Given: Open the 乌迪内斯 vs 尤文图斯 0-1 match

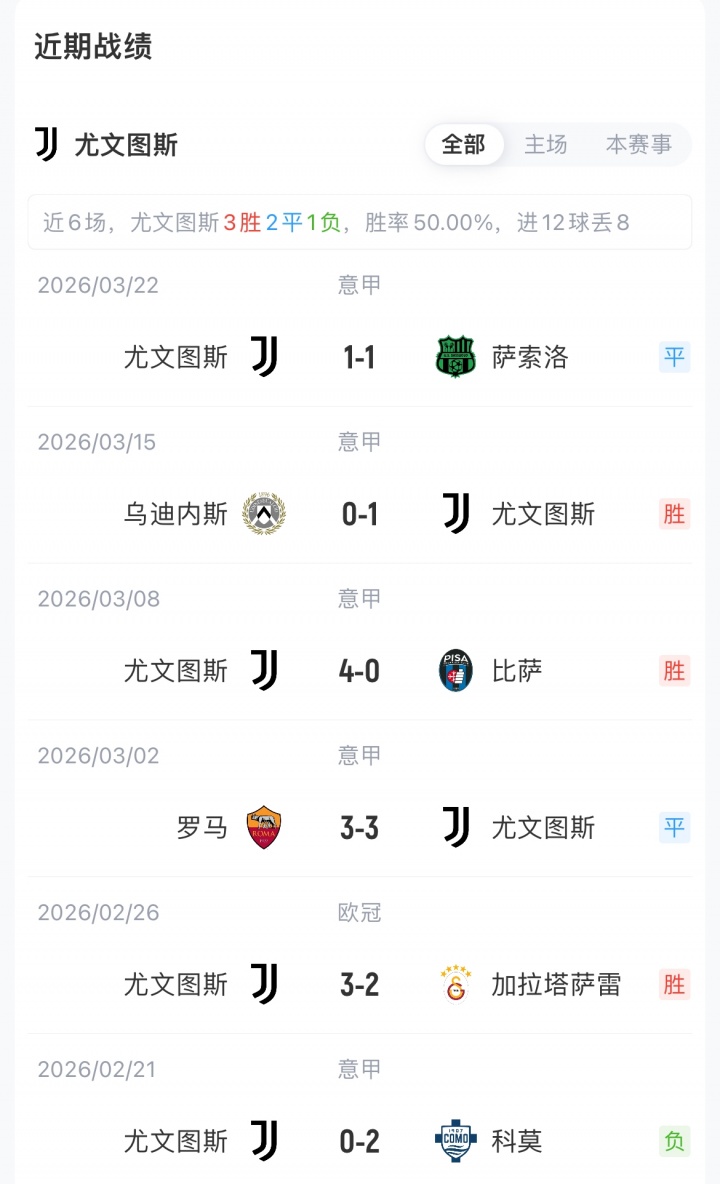Looking at the screenshot, I should pos(359,514).
